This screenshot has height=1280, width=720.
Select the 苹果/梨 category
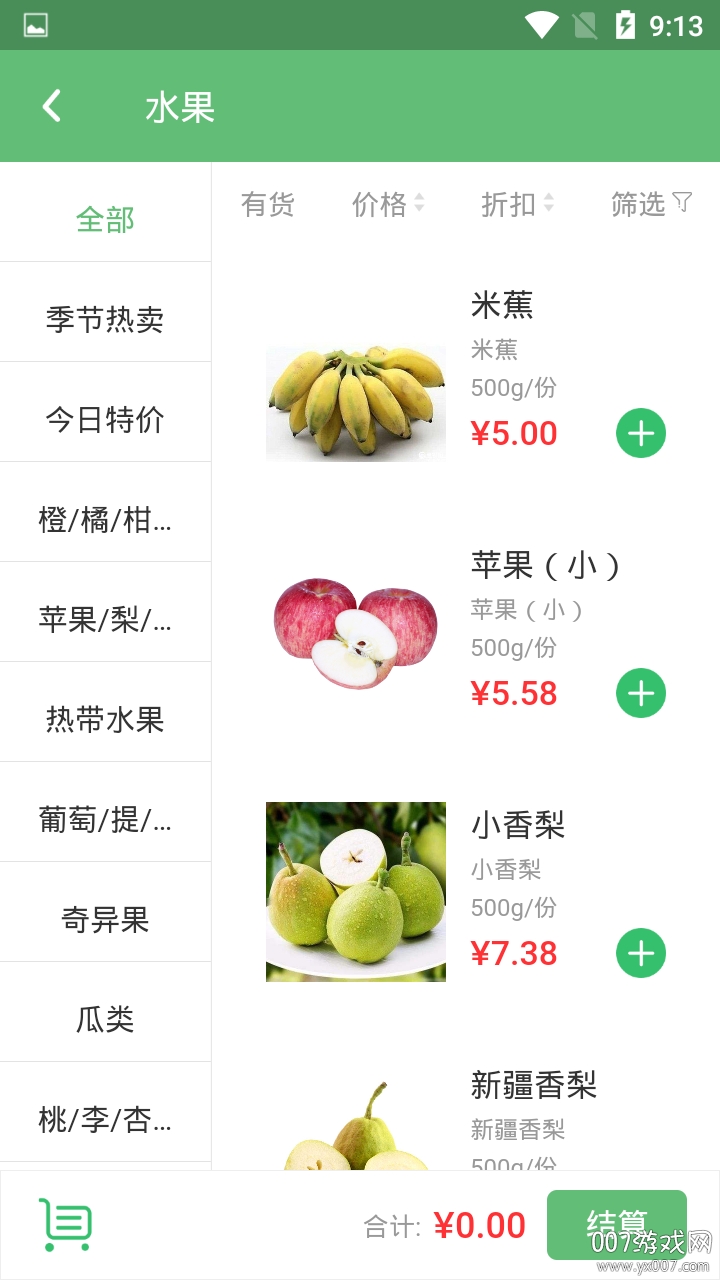pos(105,619)
